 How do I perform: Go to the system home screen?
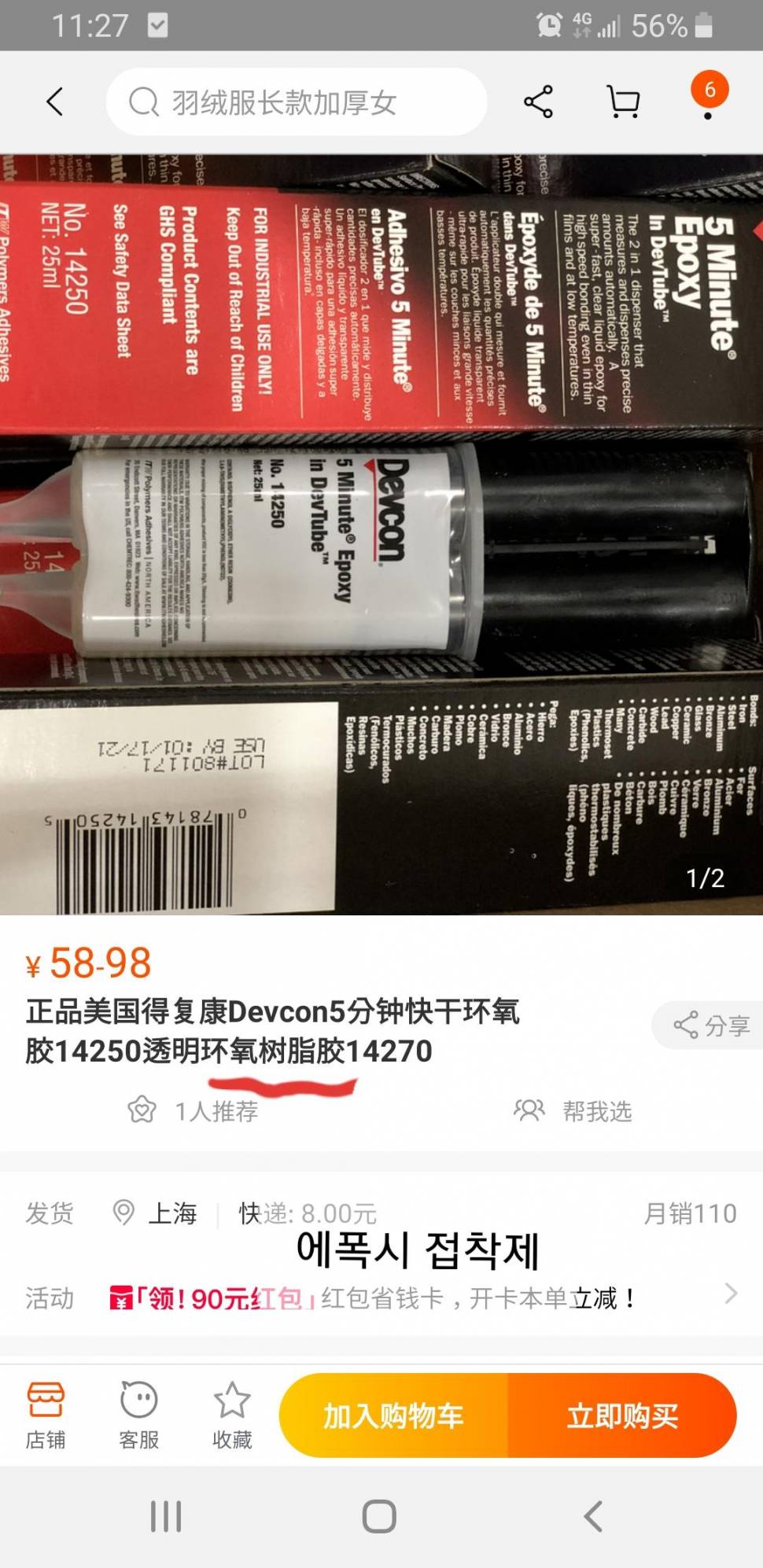coord(379,1516)
